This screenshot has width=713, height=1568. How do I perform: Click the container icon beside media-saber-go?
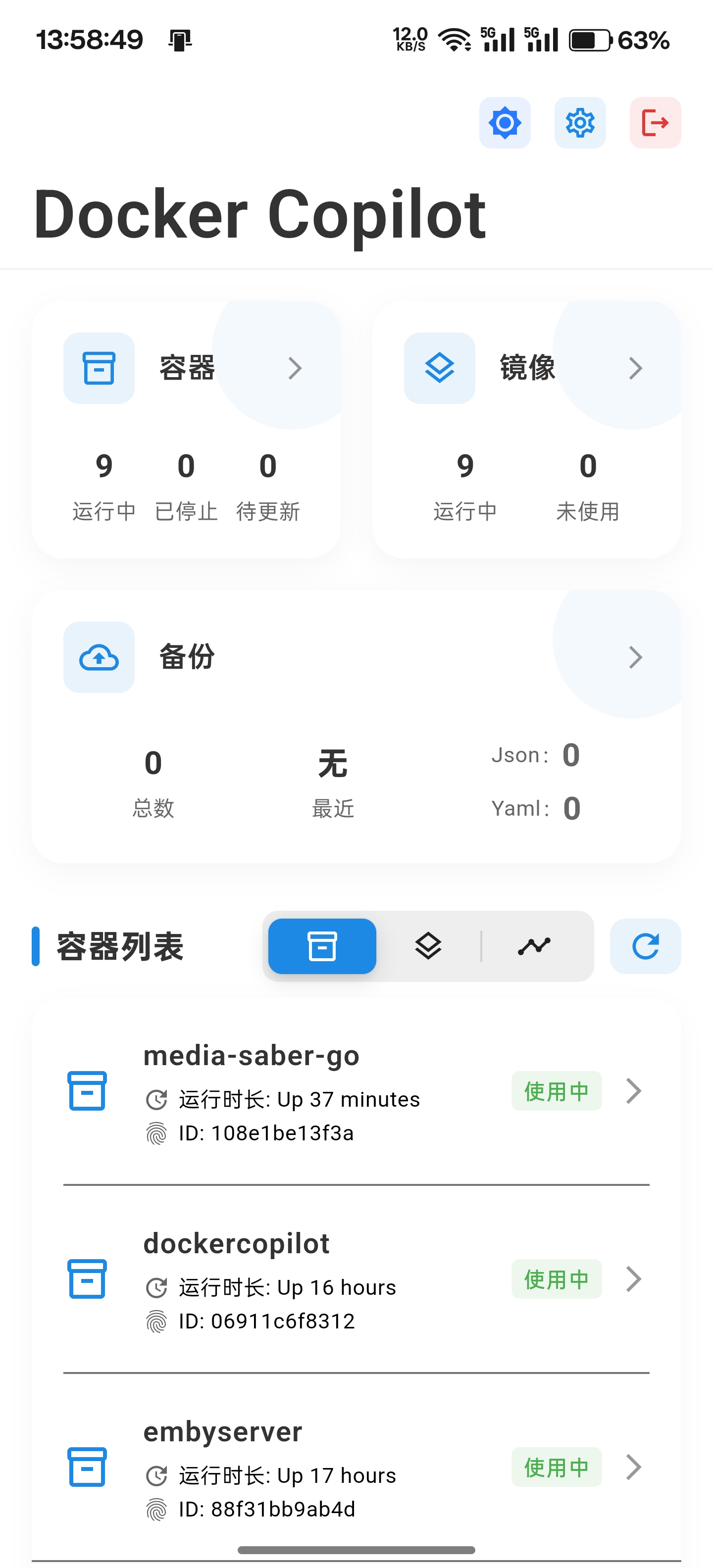point(87,1091)
